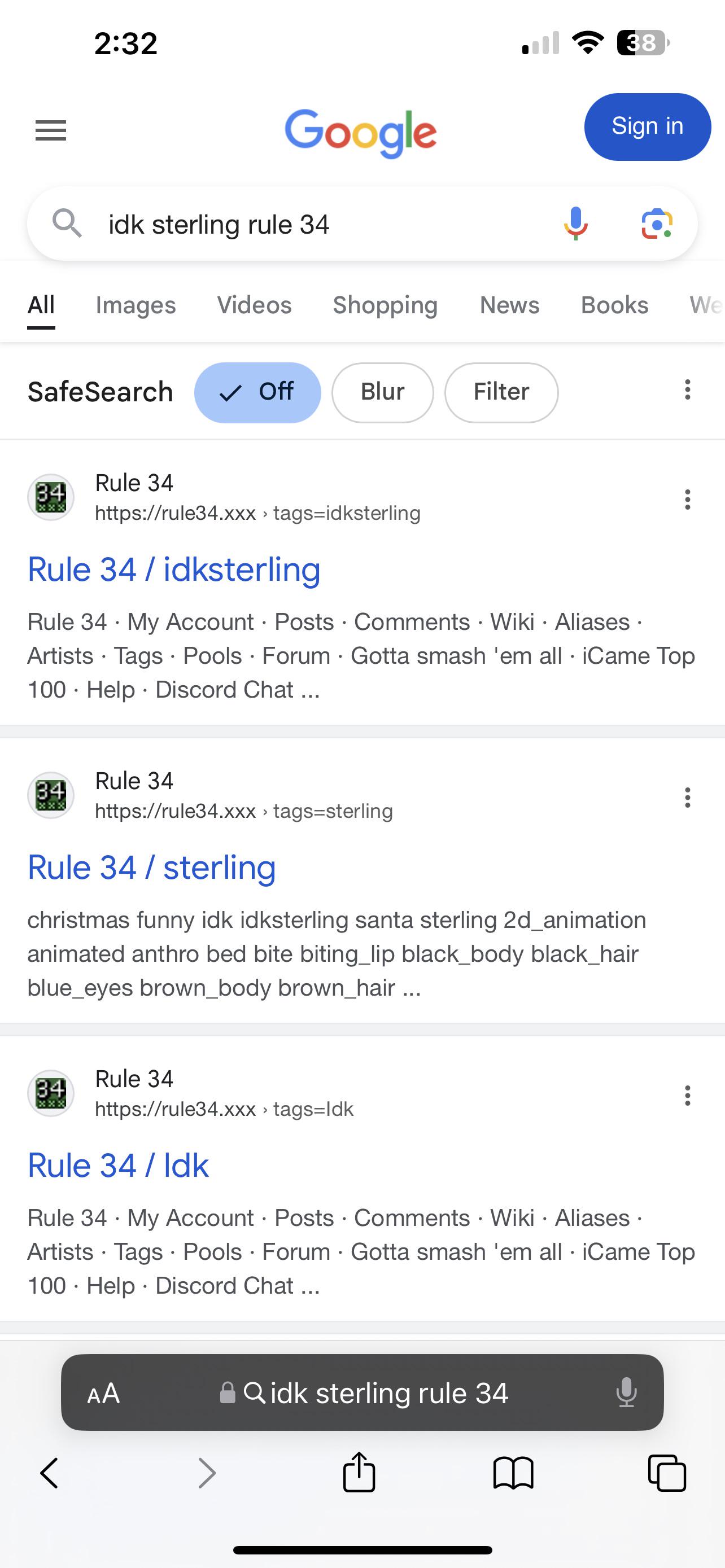Open Safari bookmarks
This screenshot has width=725, height=1568.
coord(513,1473)
